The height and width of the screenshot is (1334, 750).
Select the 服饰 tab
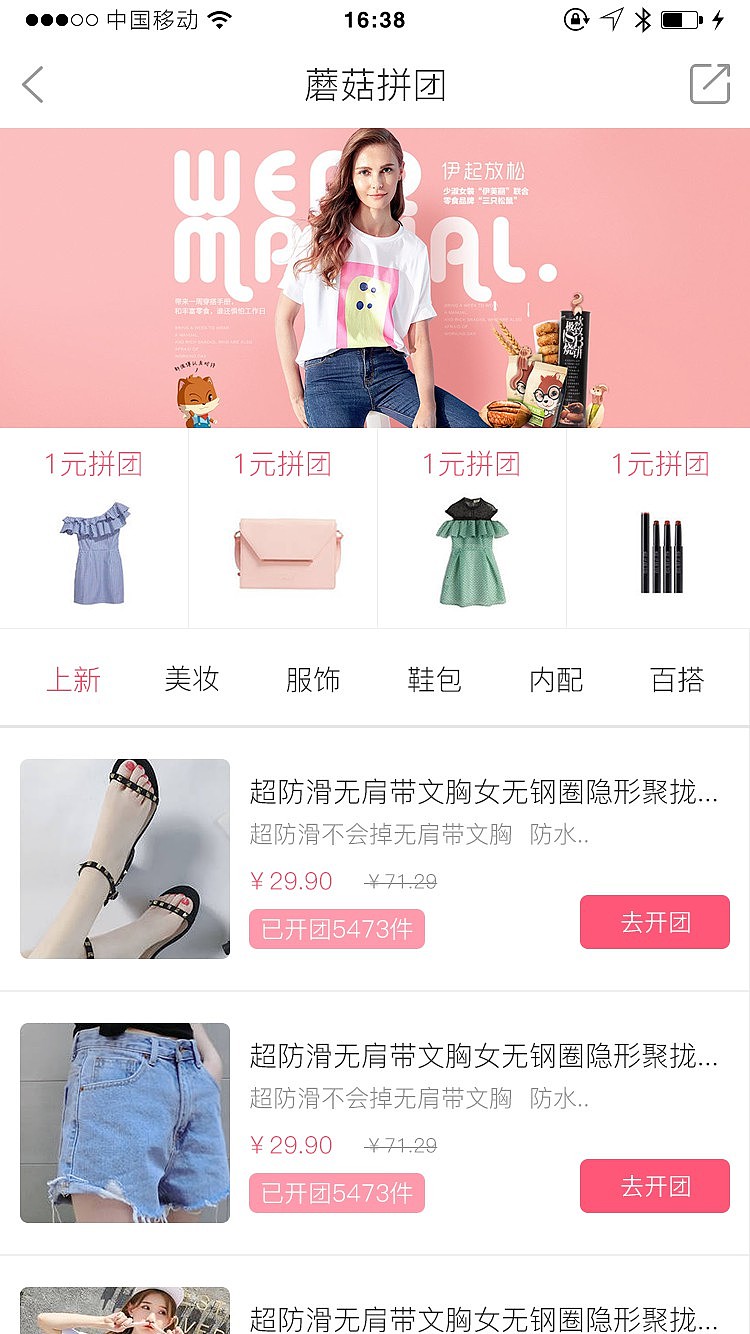(314, 678)
